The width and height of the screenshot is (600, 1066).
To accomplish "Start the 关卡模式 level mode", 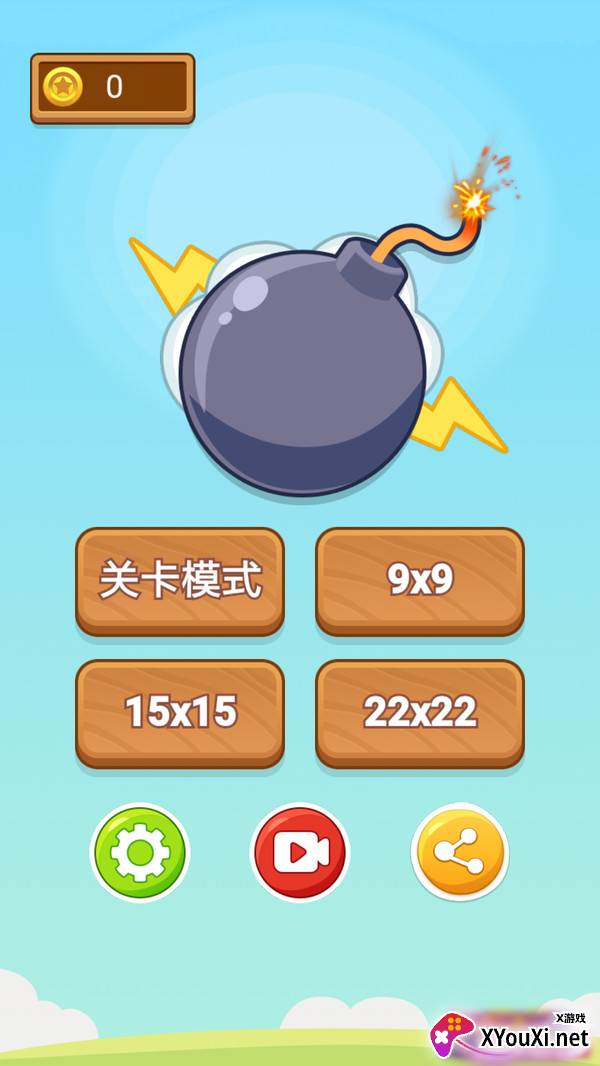I will click(180, 581).
